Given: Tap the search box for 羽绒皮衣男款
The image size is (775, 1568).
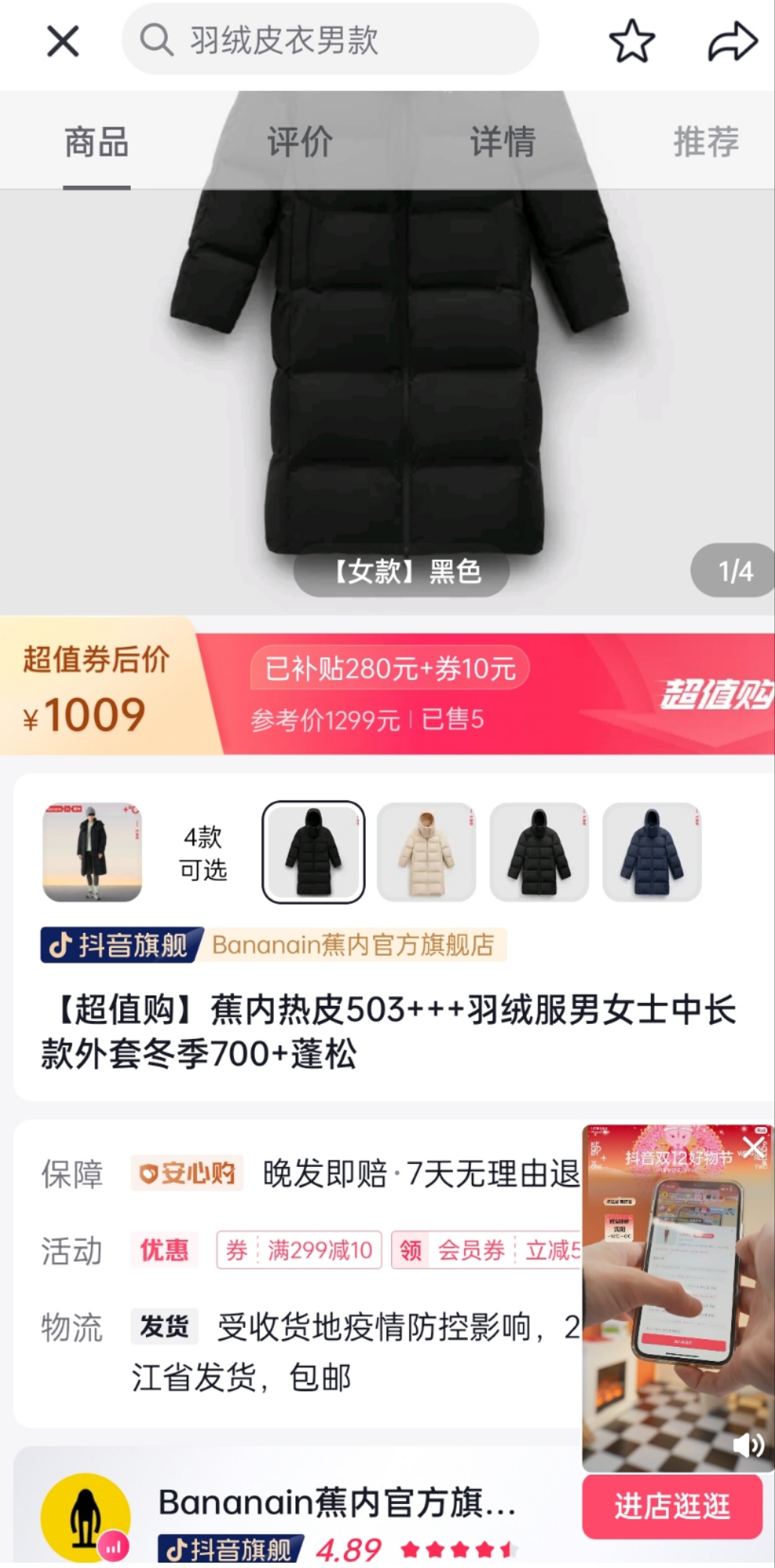Looking at the screenshot, I should pyautogui.click(x=331, y=40).
